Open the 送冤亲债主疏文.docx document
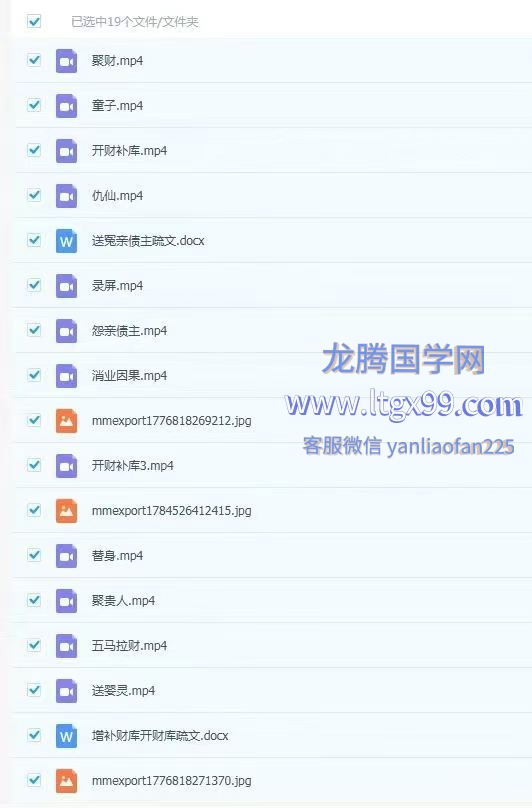The width and height of the screenshot is (532, 808). point(148,241)
